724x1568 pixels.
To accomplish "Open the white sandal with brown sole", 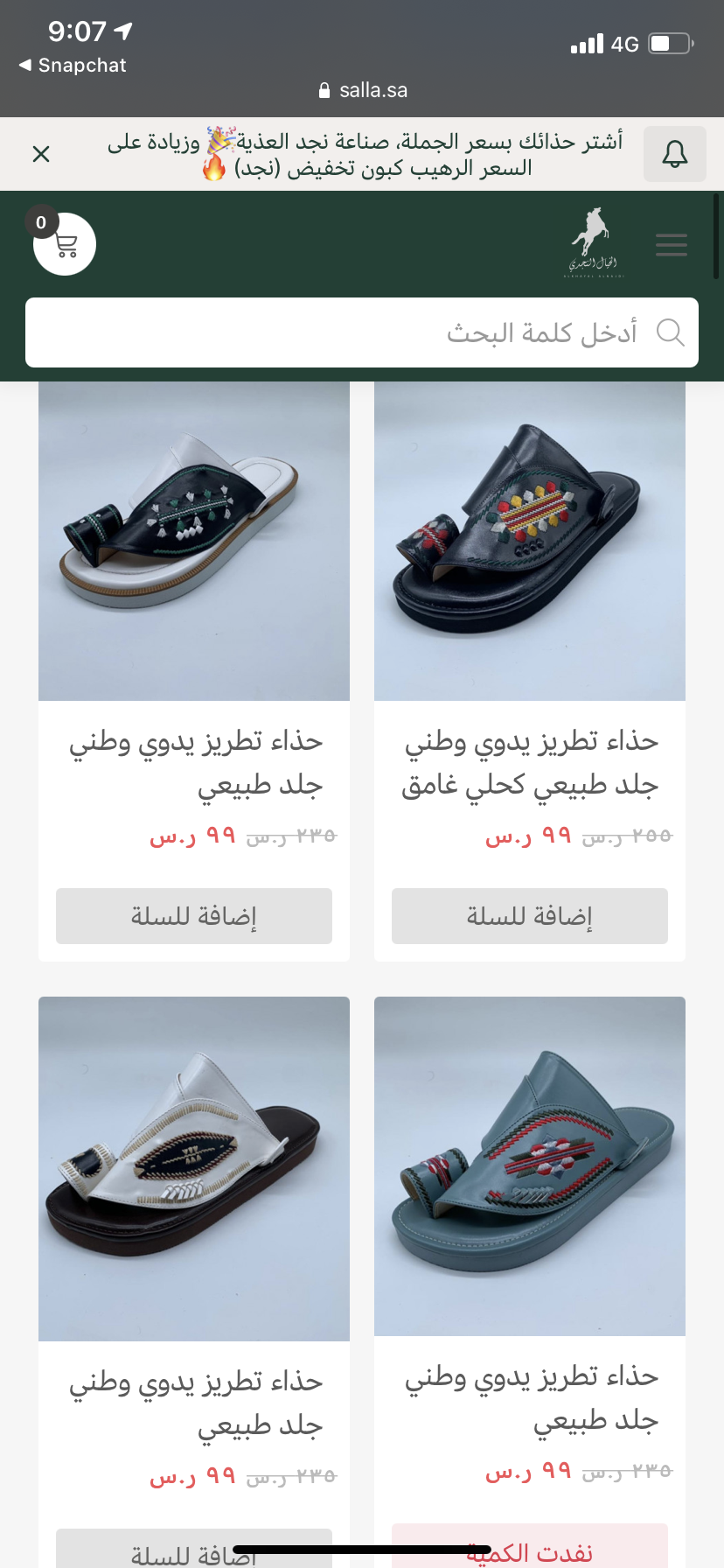I will click(194, 1169).
